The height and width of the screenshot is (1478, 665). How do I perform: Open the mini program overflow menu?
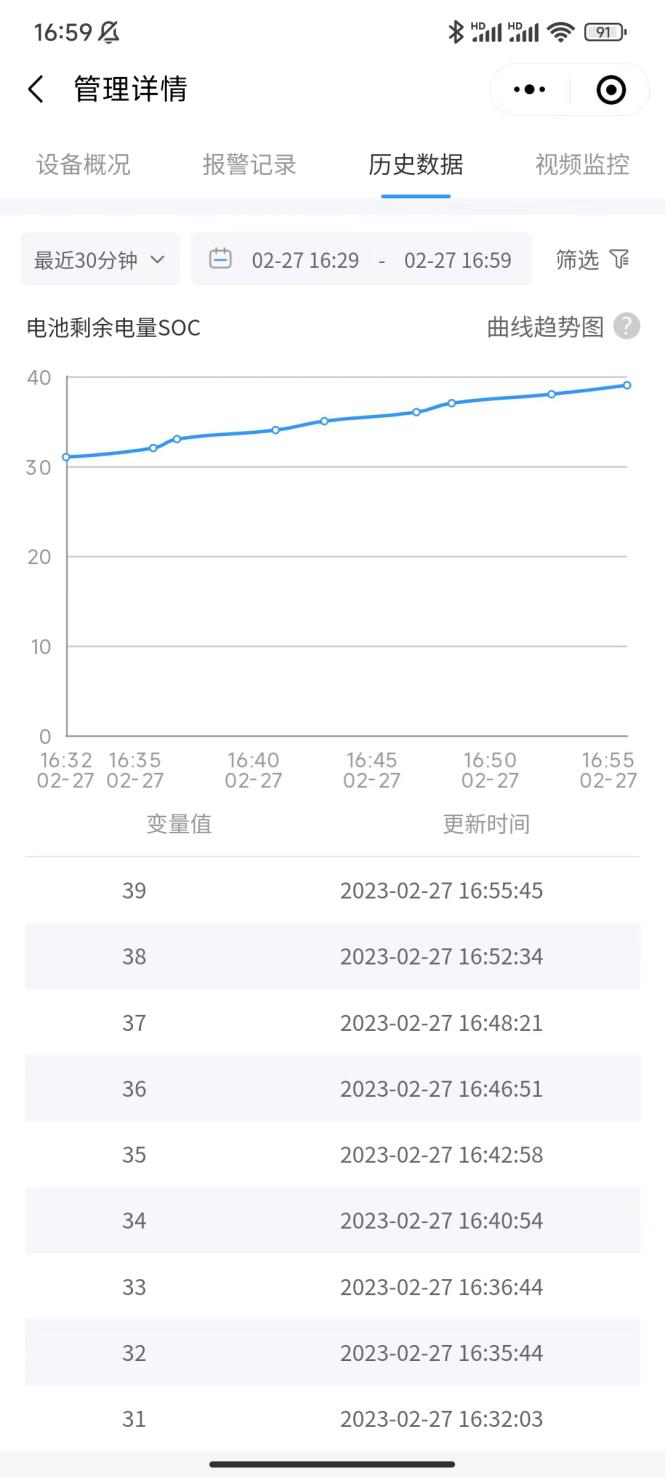pyautogui.click(x=530, y=90)
